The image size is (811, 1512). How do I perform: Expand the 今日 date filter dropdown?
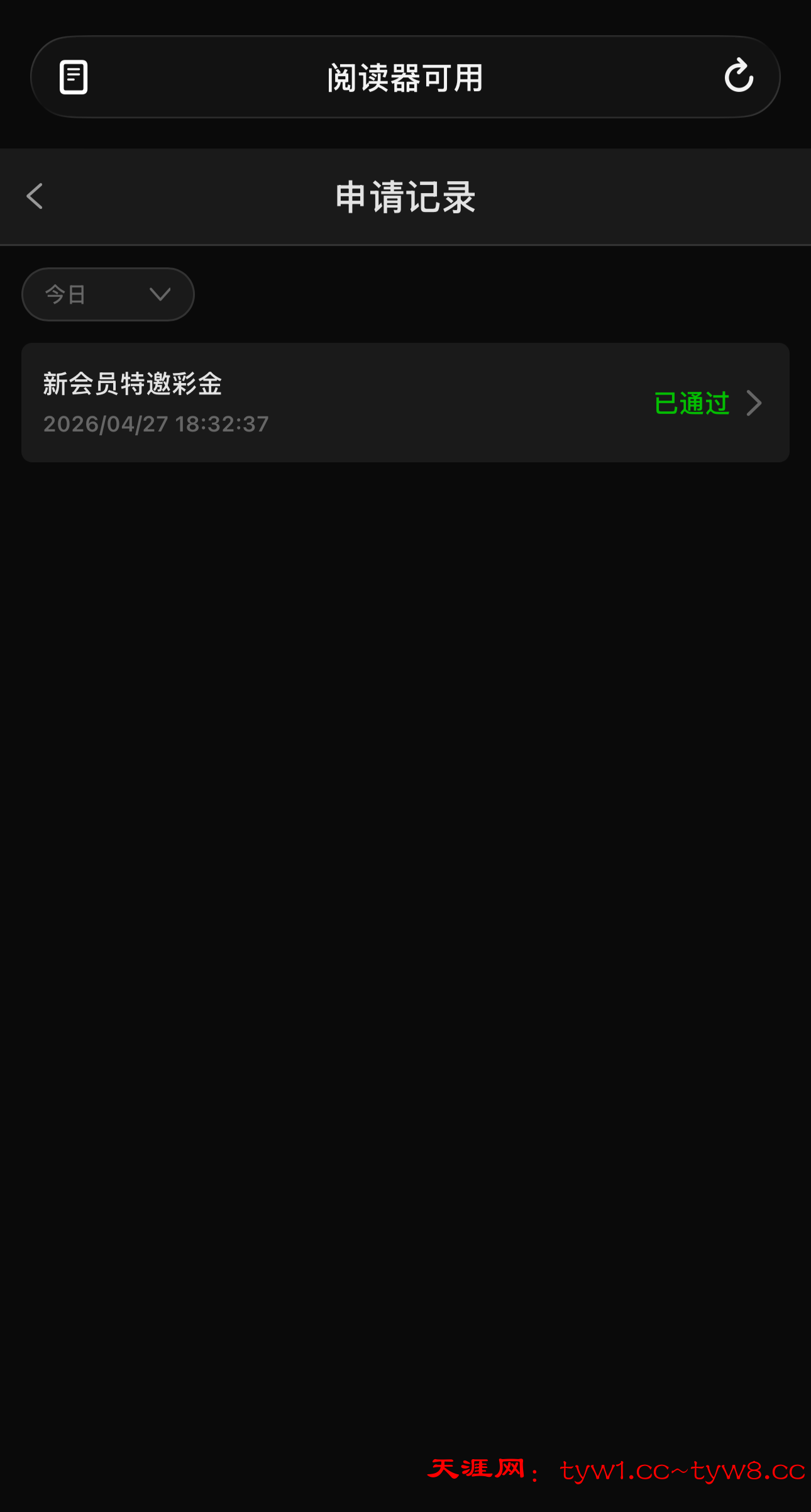108,294
